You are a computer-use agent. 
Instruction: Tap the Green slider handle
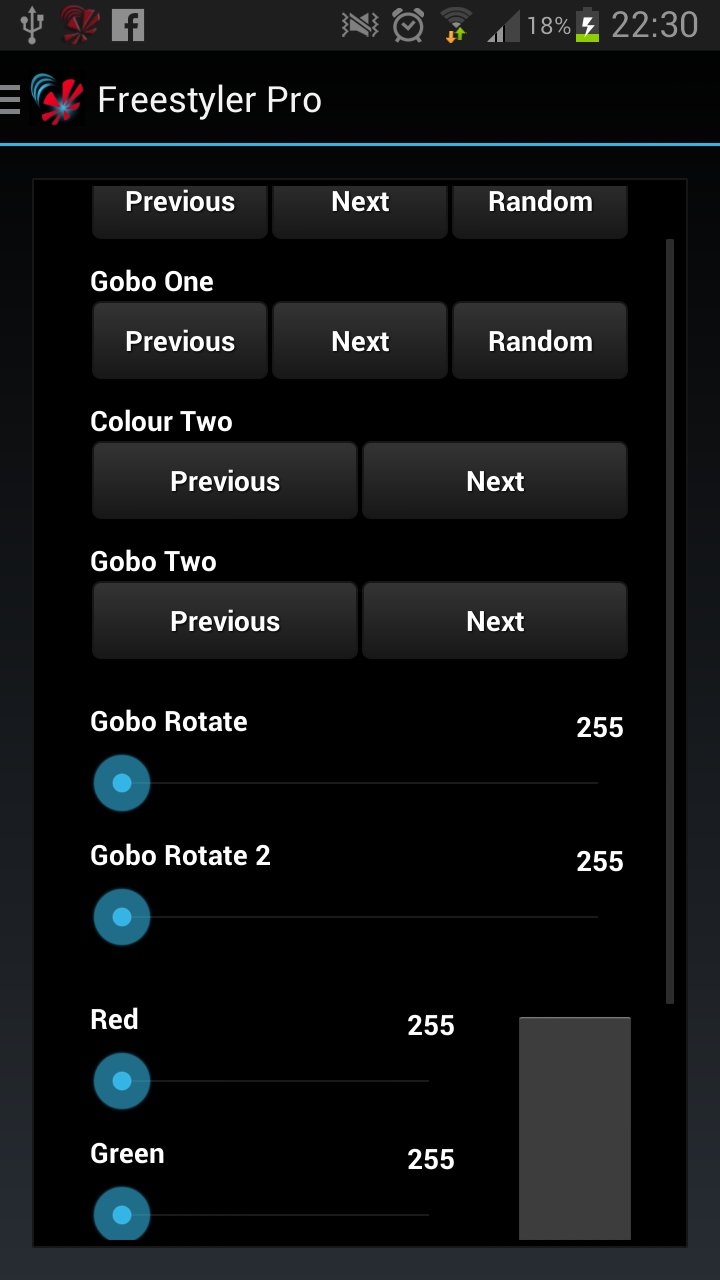pos(122,1214)
